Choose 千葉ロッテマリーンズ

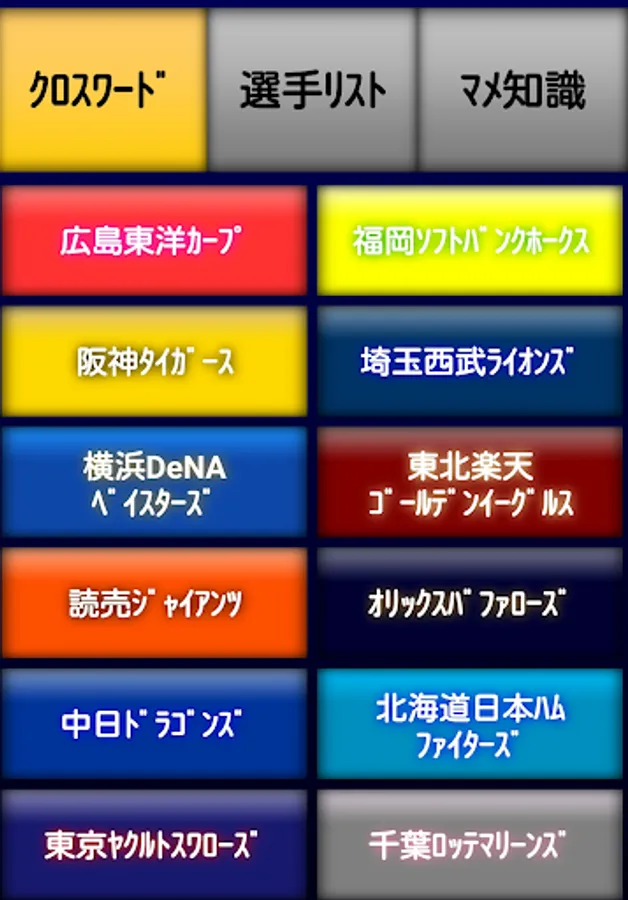[x=470, y=845]
